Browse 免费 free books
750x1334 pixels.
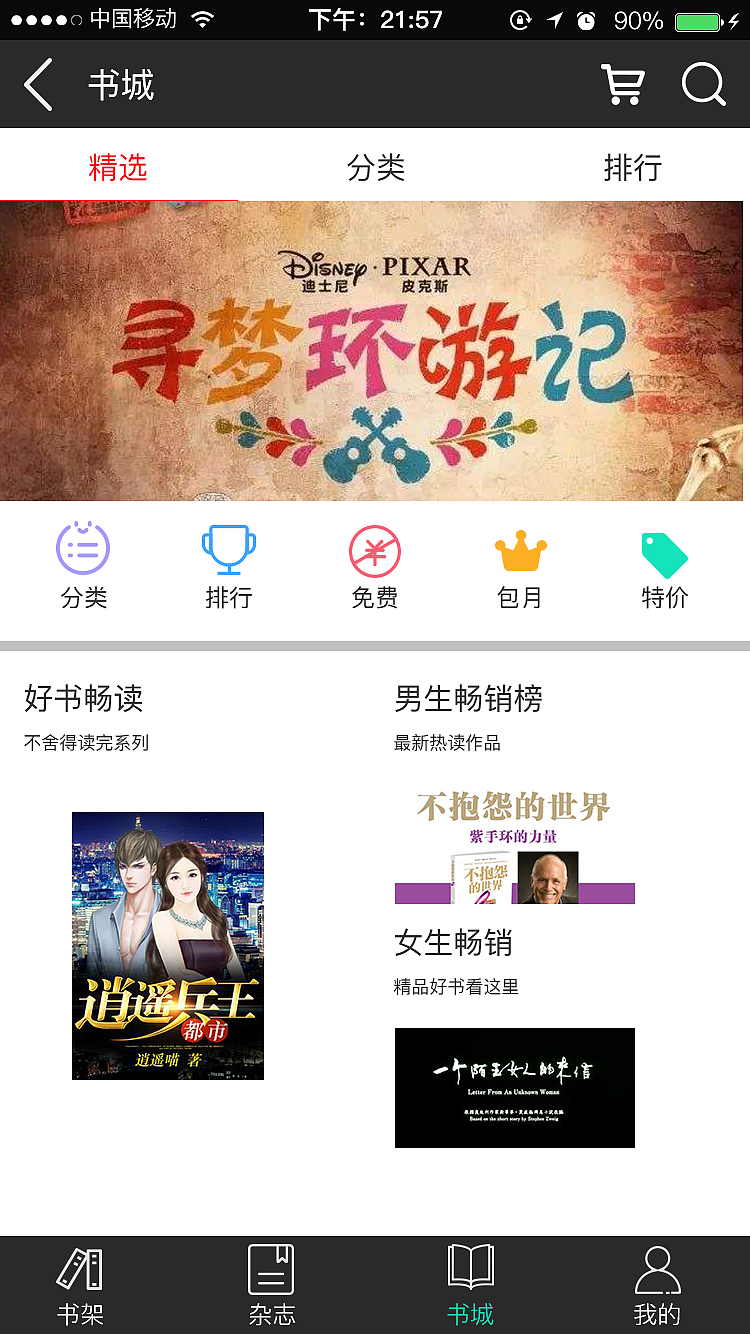point(374,565)
